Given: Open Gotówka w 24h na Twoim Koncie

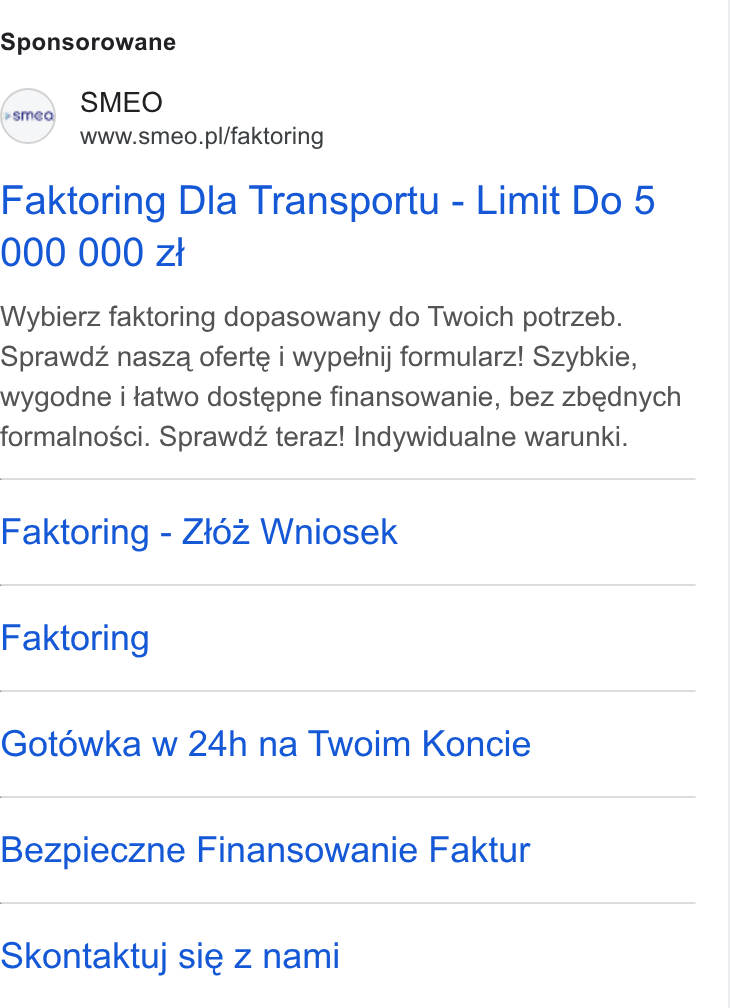Looking at the screenshot, I should (x=266, y=744).
